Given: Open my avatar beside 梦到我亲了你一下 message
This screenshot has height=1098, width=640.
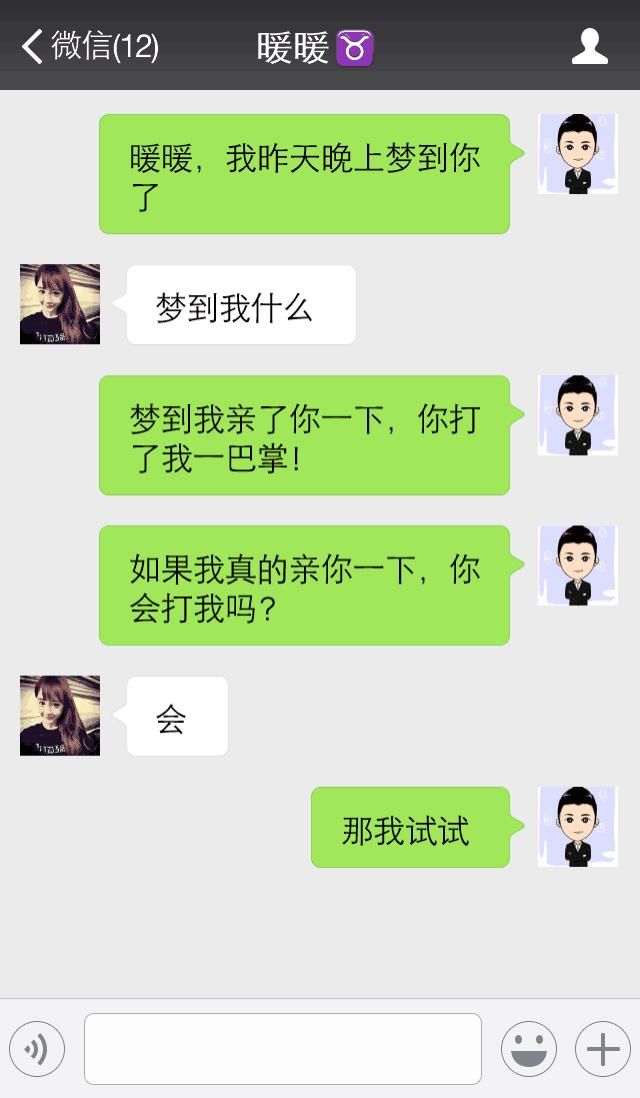Looking at the screenshot, I should tap(577, 415).
